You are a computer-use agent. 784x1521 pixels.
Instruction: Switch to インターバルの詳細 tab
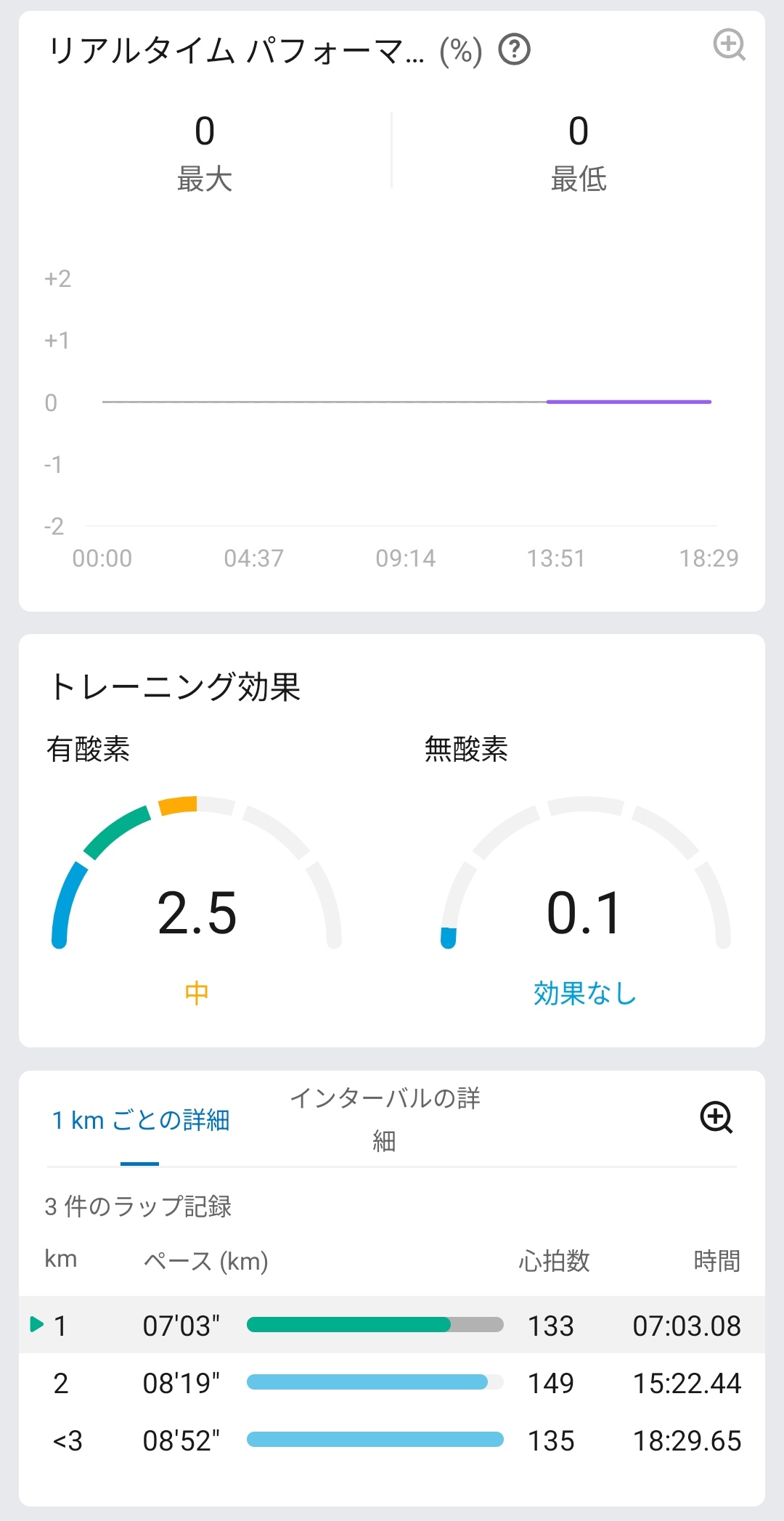click(385, 1119)
